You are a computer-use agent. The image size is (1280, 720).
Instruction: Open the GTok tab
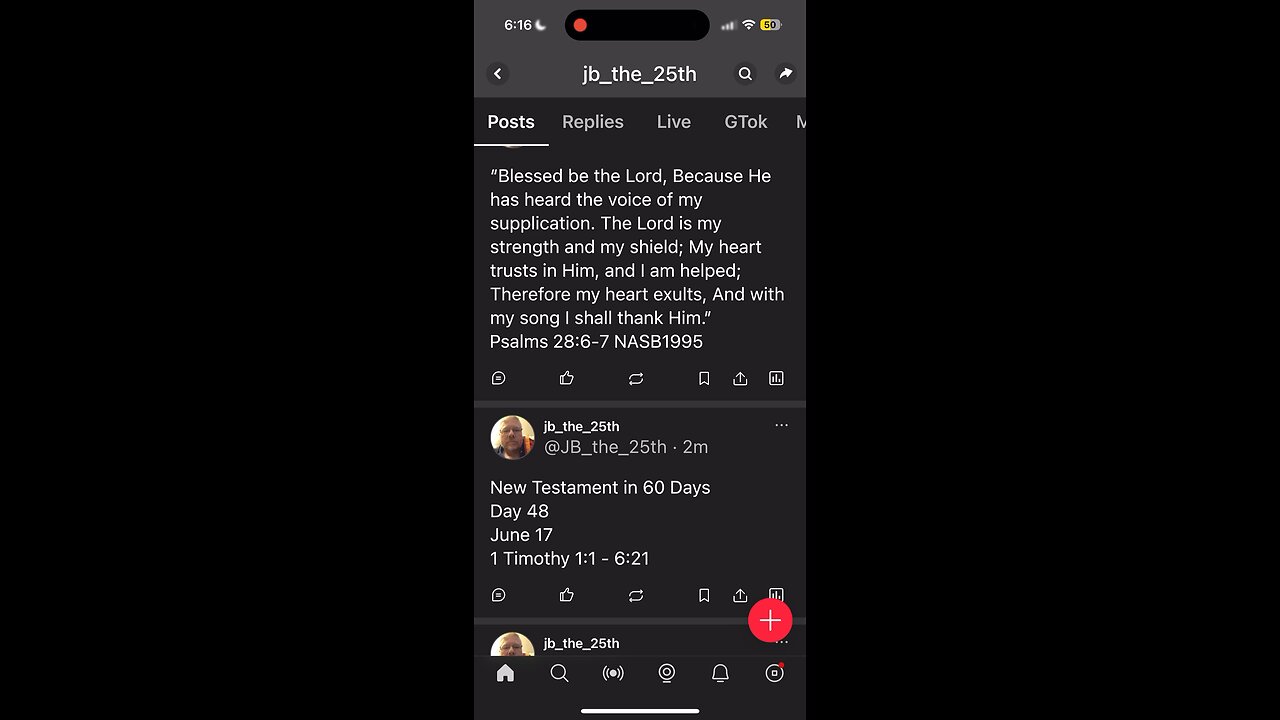(745, 122)
